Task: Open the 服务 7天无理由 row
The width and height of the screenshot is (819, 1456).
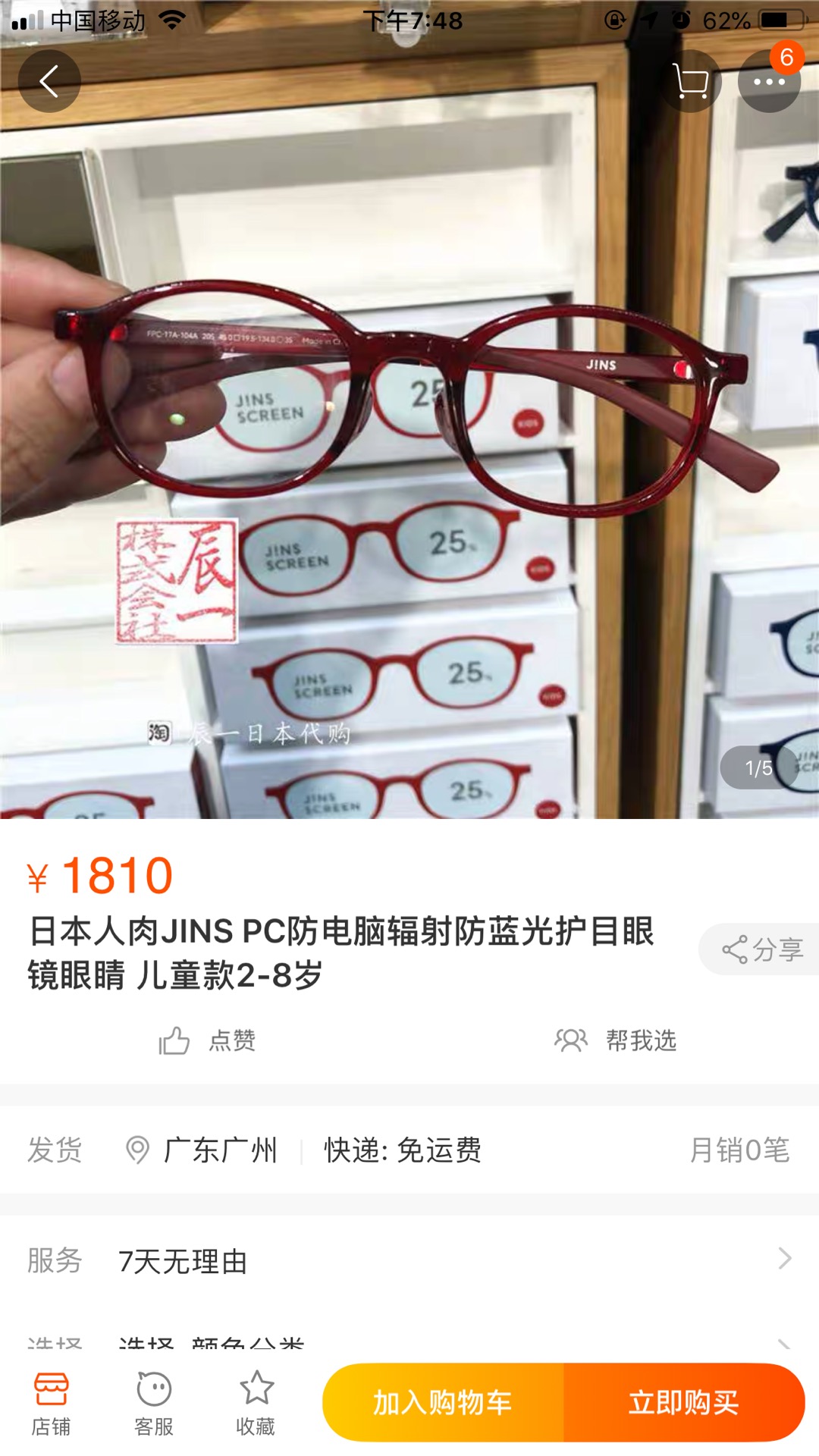Action: [x=409, y=1260]
